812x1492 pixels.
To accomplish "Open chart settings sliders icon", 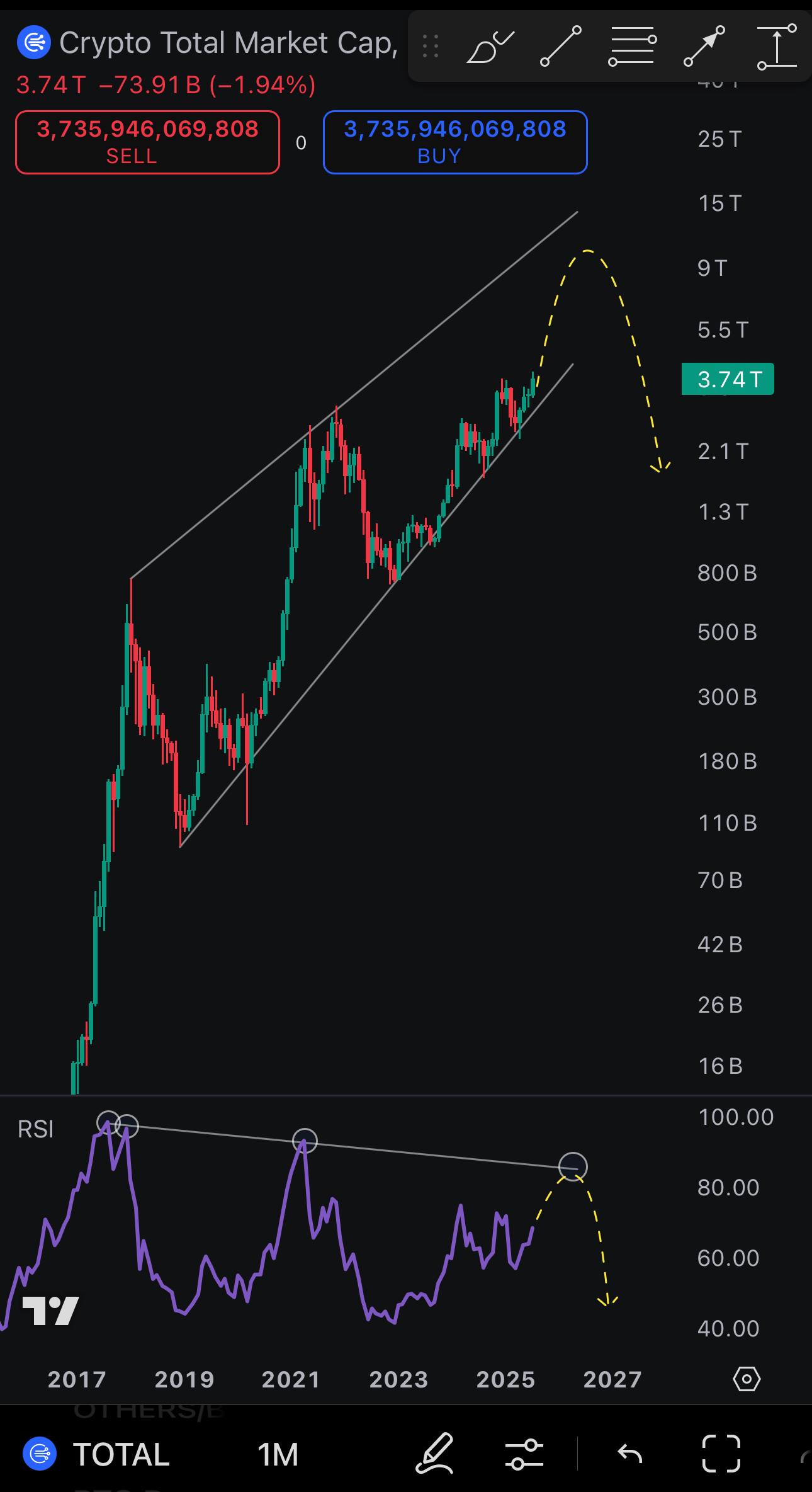I will pos(524,1454).
